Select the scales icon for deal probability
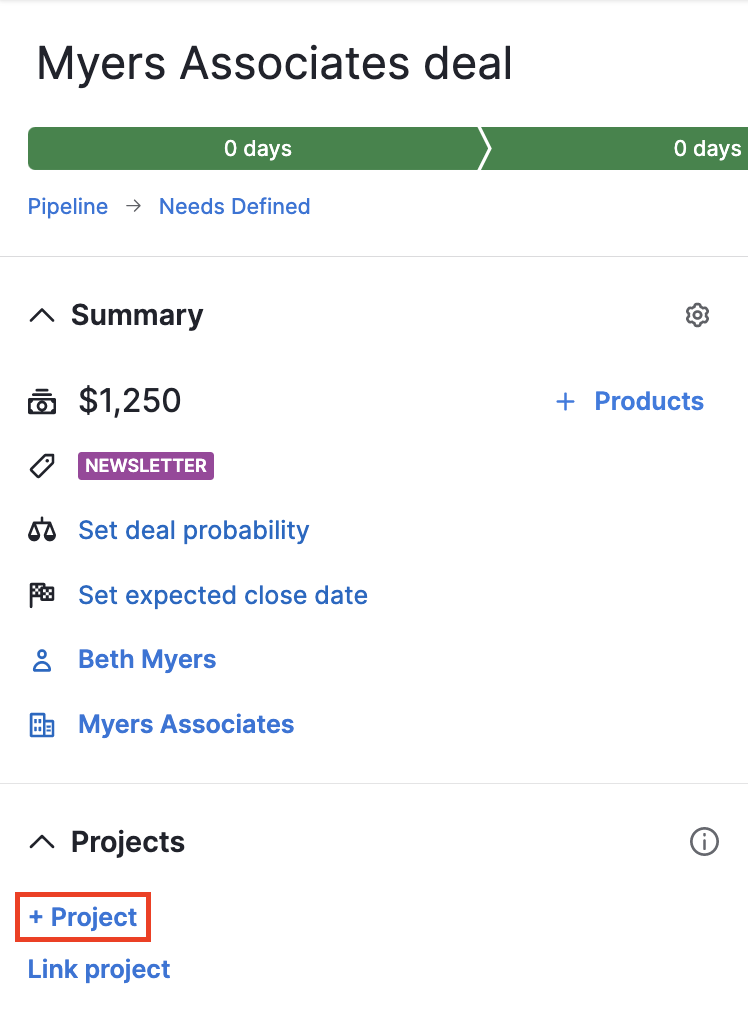 pos(41,530)
